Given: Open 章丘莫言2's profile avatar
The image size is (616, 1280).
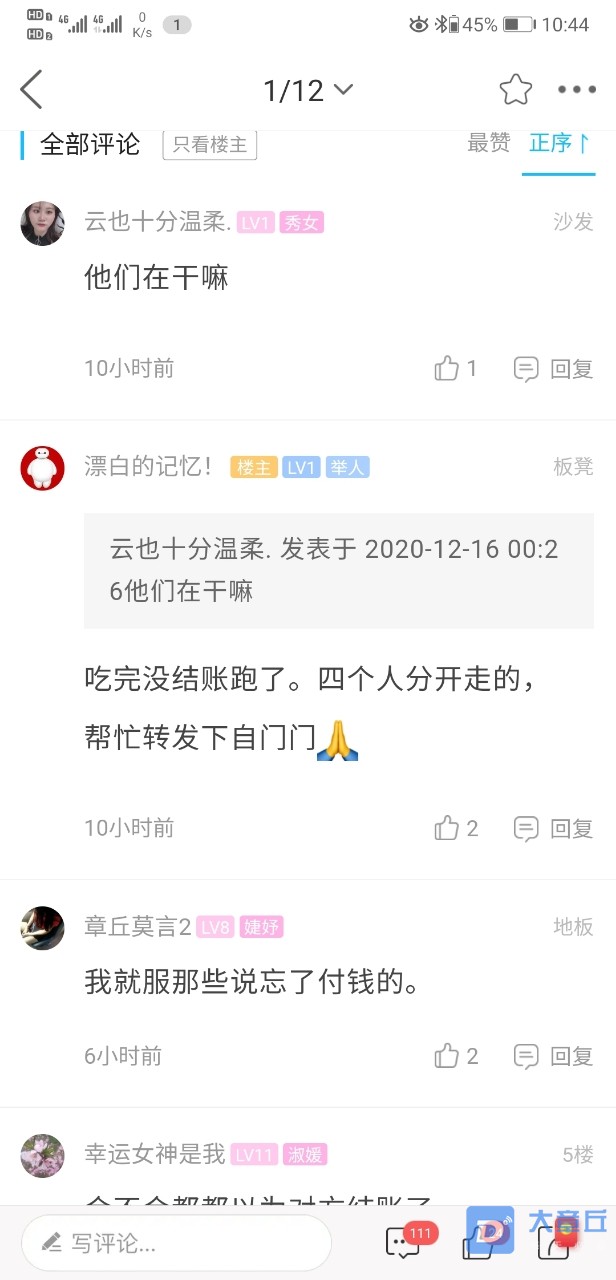Looking at the screenshot, I should pyautogui.click(x=43, y=928).
